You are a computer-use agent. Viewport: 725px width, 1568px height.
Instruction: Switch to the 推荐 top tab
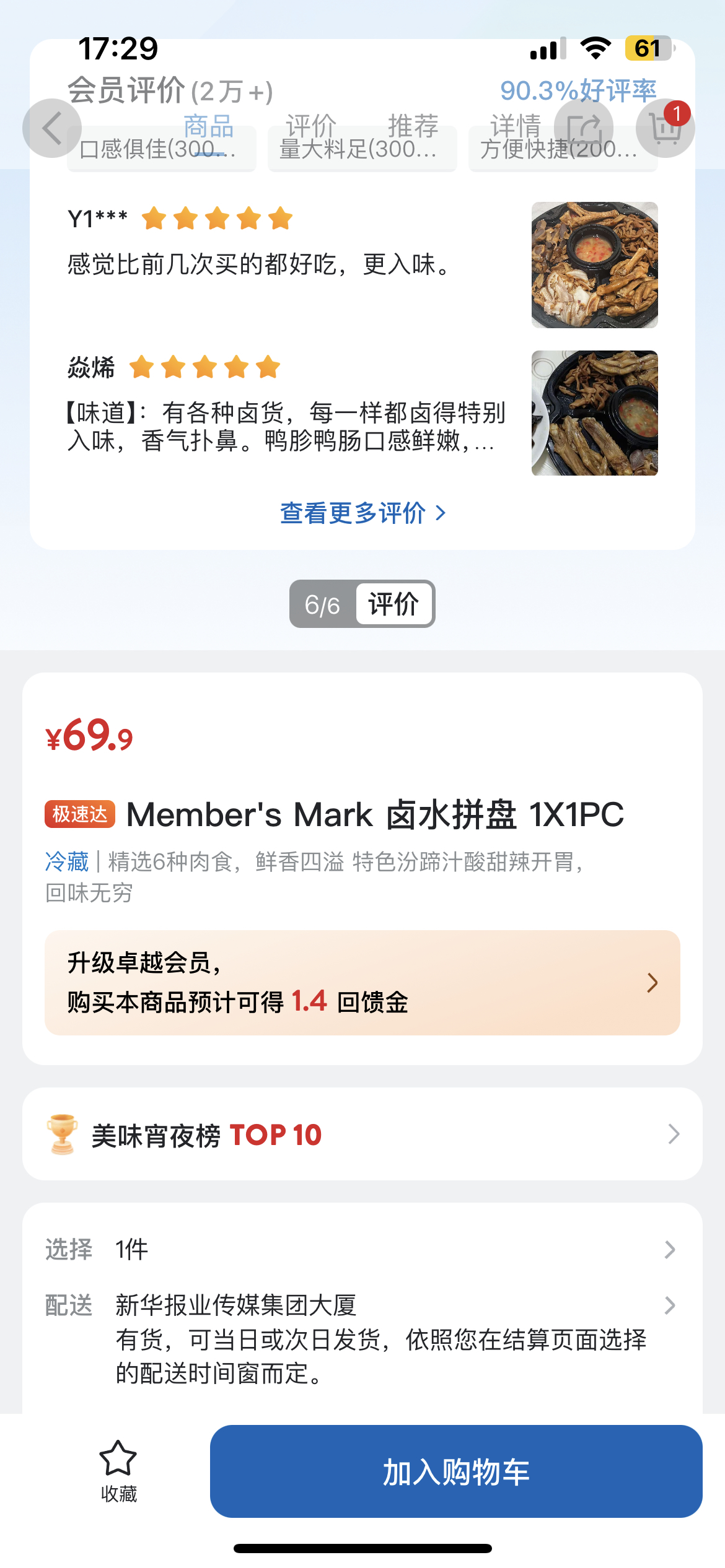(x=413, y=126)
